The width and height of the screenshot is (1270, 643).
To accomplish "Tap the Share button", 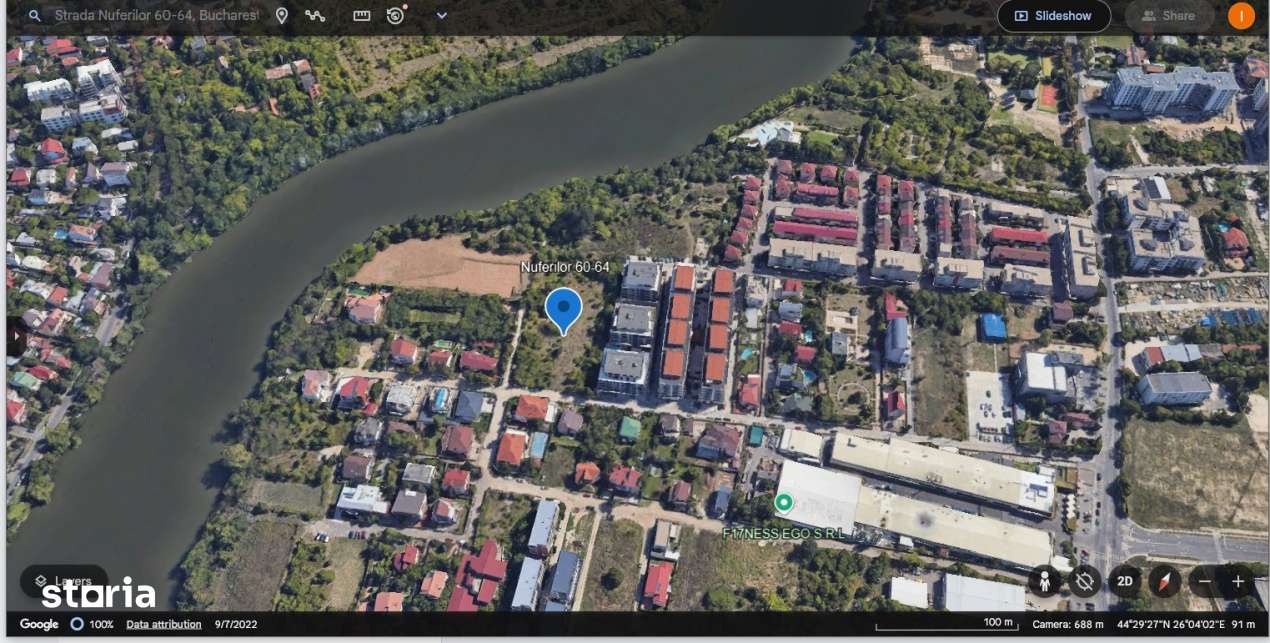I will click(1168, 16).
